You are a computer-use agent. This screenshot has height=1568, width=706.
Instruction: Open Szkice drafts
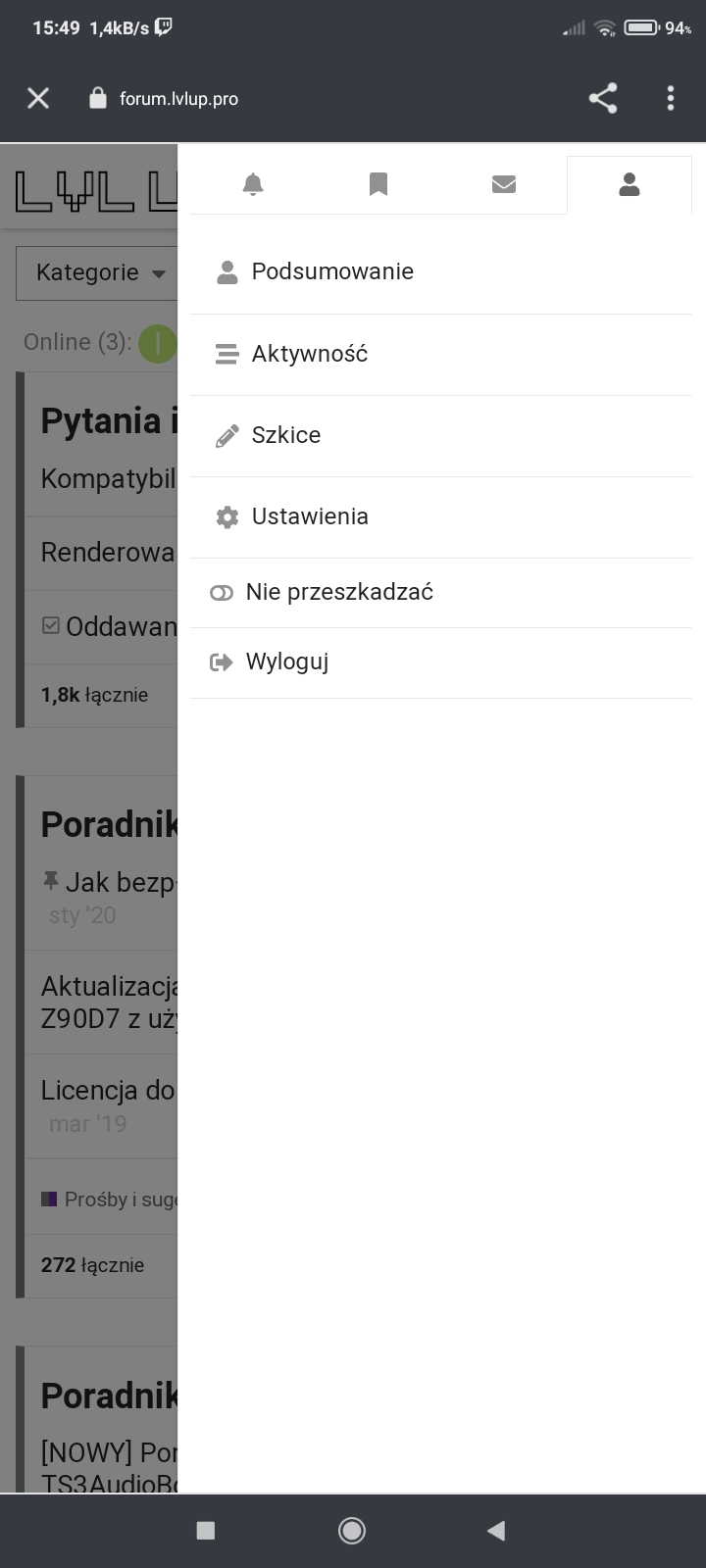(285, 435)
